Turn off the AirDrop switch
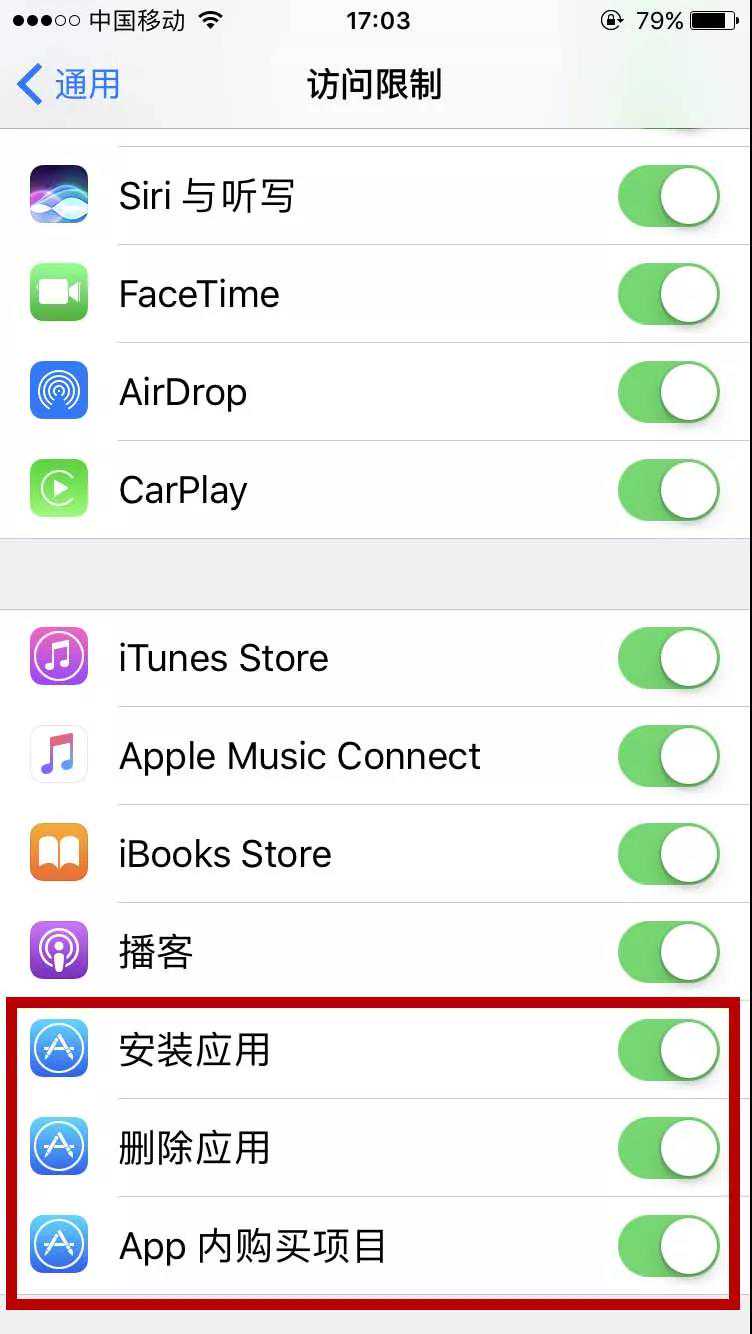Viewport: 752px width, 1334px height. [x=668, y=392]
